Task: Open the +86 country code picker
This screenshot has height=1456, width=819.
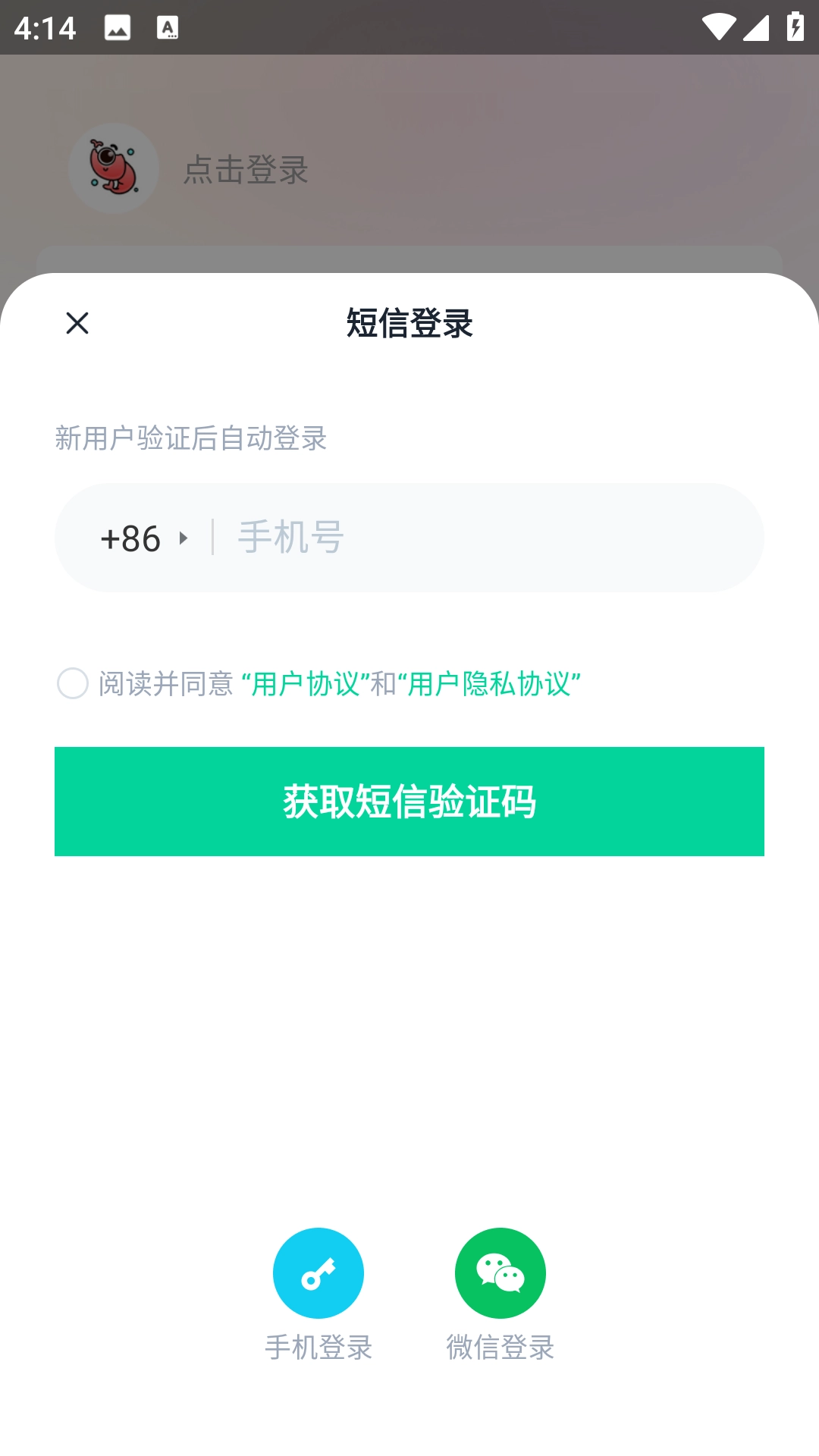Action: coord(144,538)
